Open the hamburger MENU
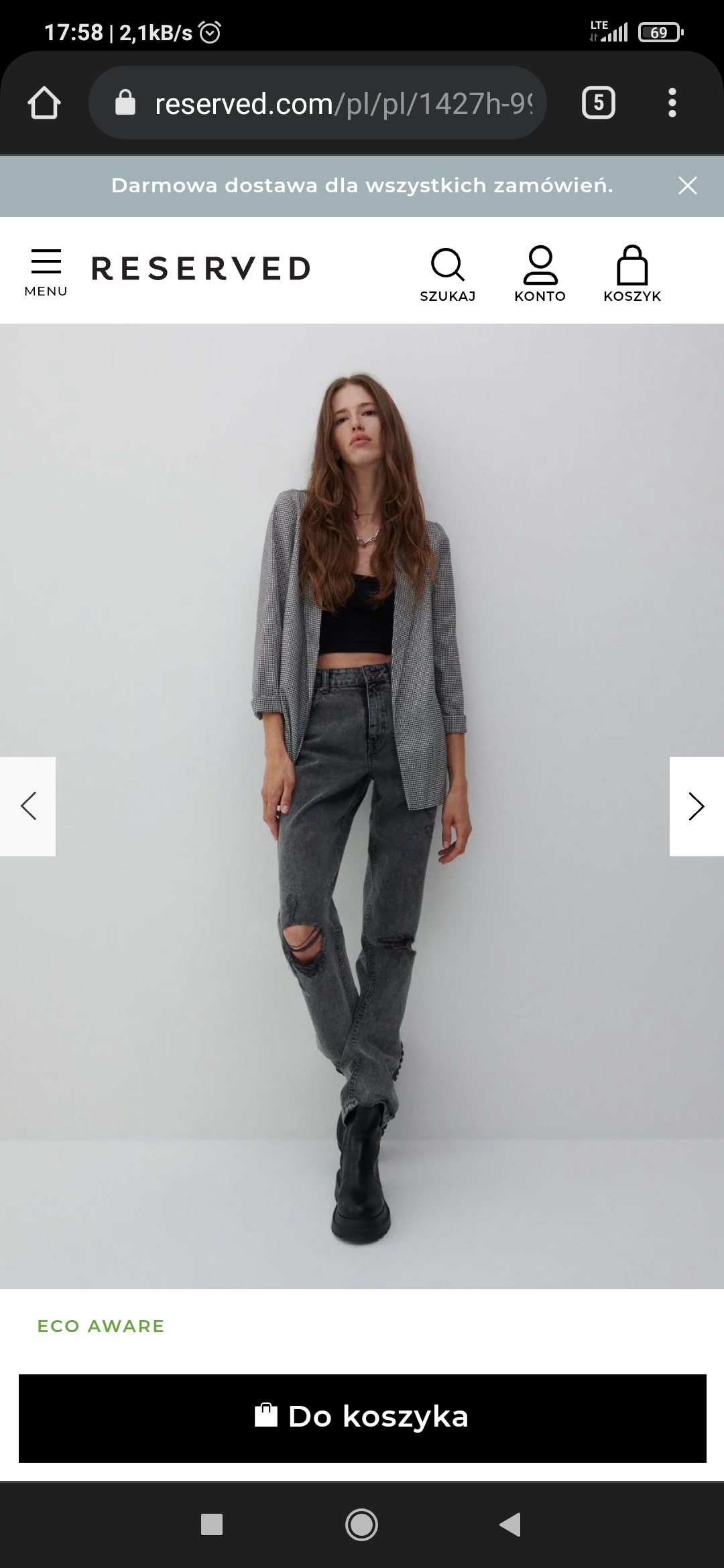The width and height of the screenshot is (724, 1568). (x=46, y=271)
